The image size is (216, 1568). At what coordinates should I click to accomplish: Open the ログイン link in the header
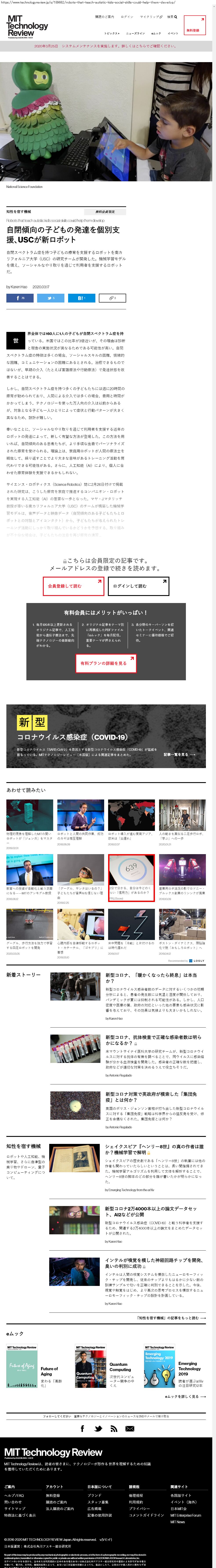coord(127,17)
